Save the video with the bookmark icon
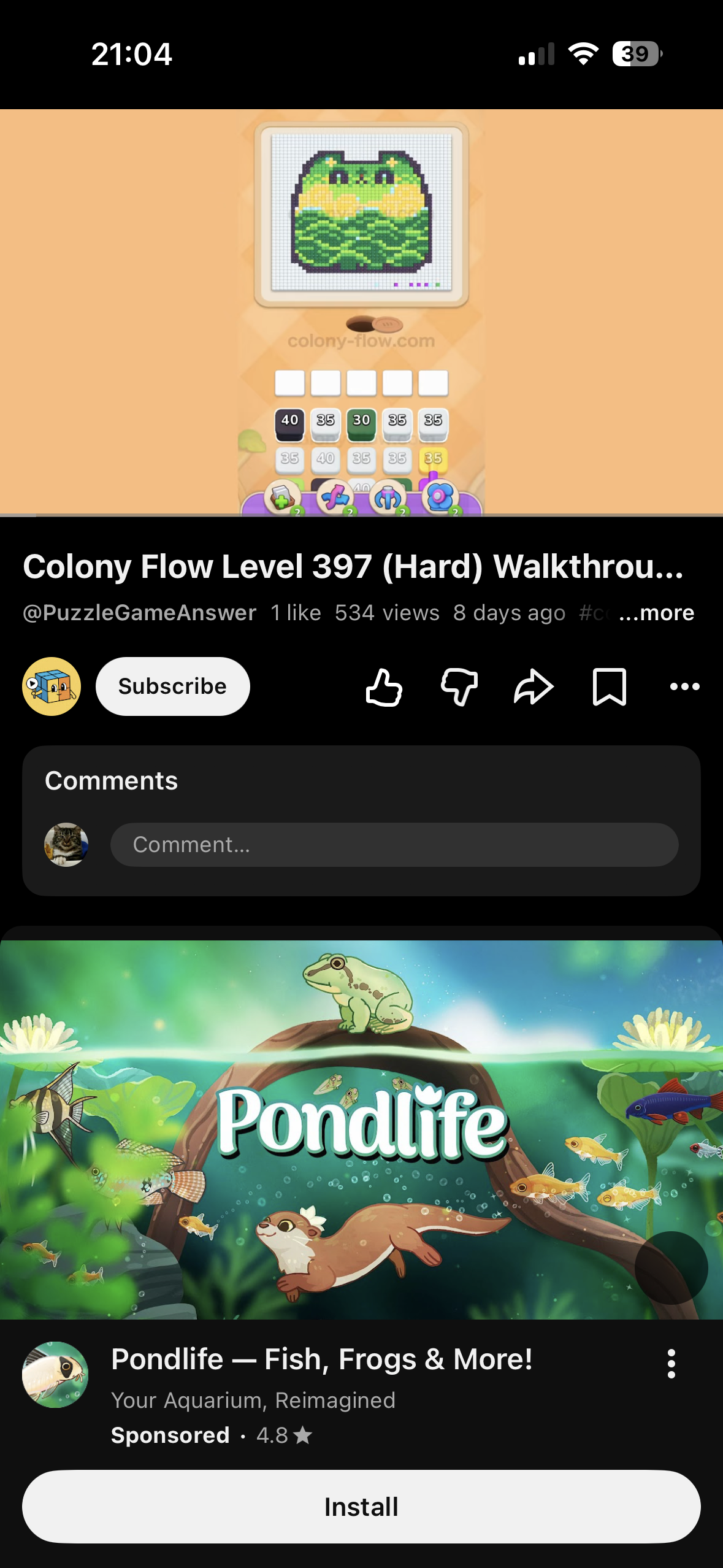Viewport: 723px width, 1568px height. tap(610, 686)
